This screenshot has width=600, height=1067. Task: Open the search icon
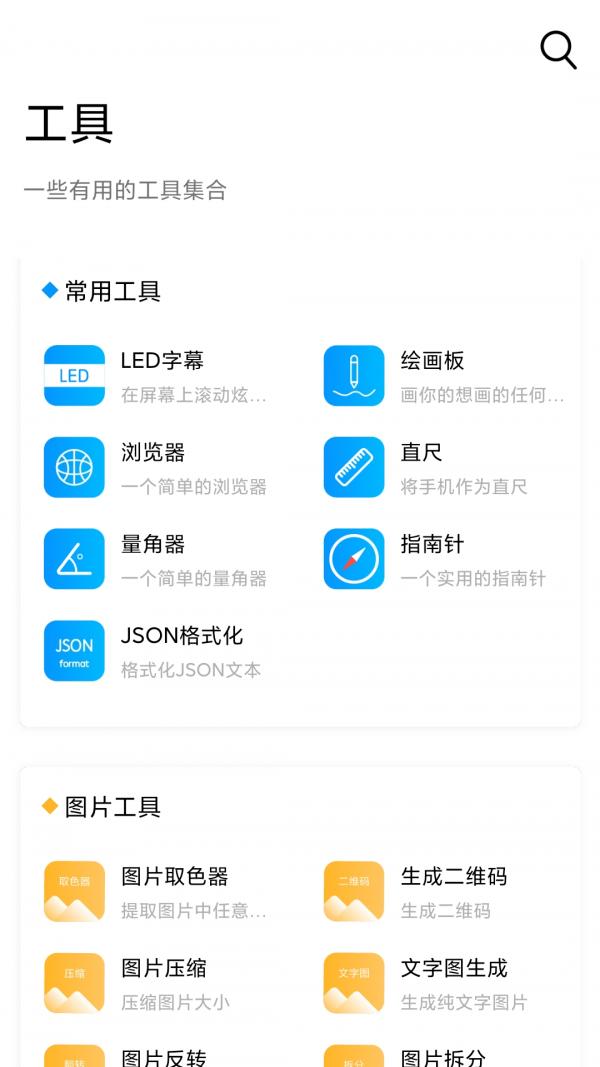tap(558, 49)
